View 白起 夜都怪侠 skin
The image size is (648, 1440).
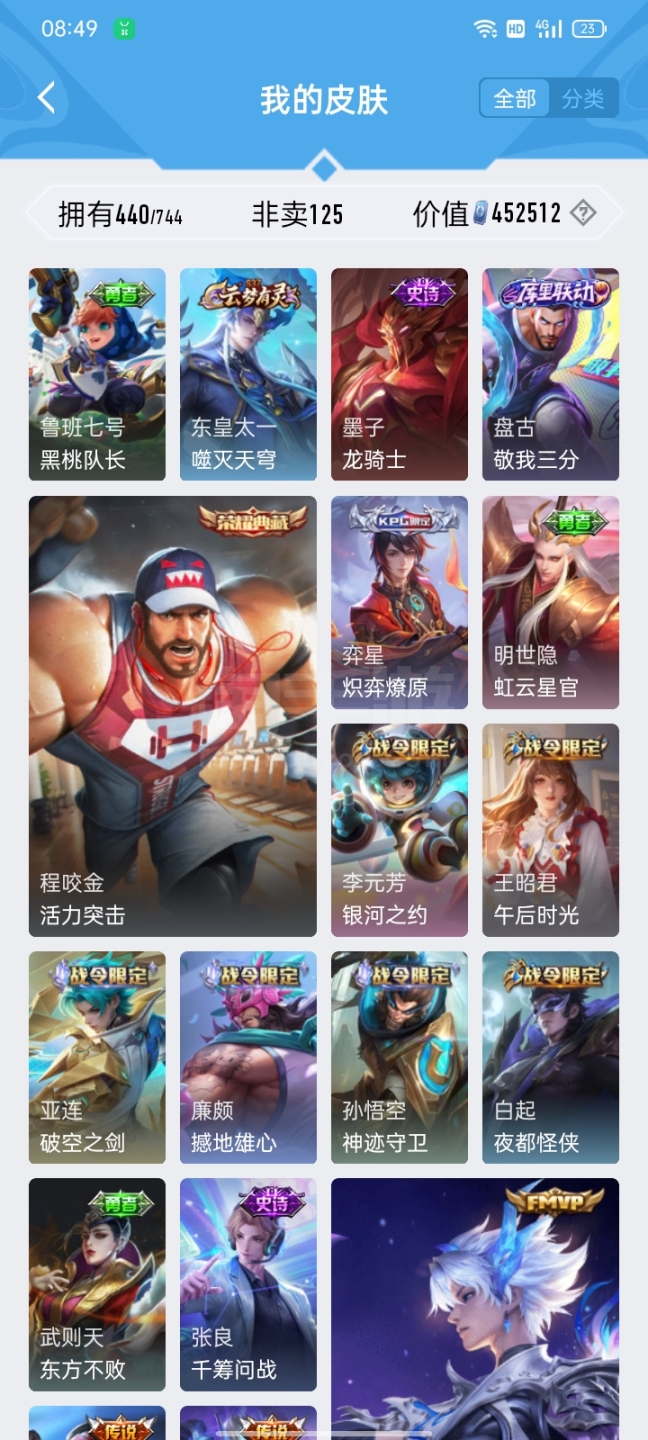(550, 1057)
